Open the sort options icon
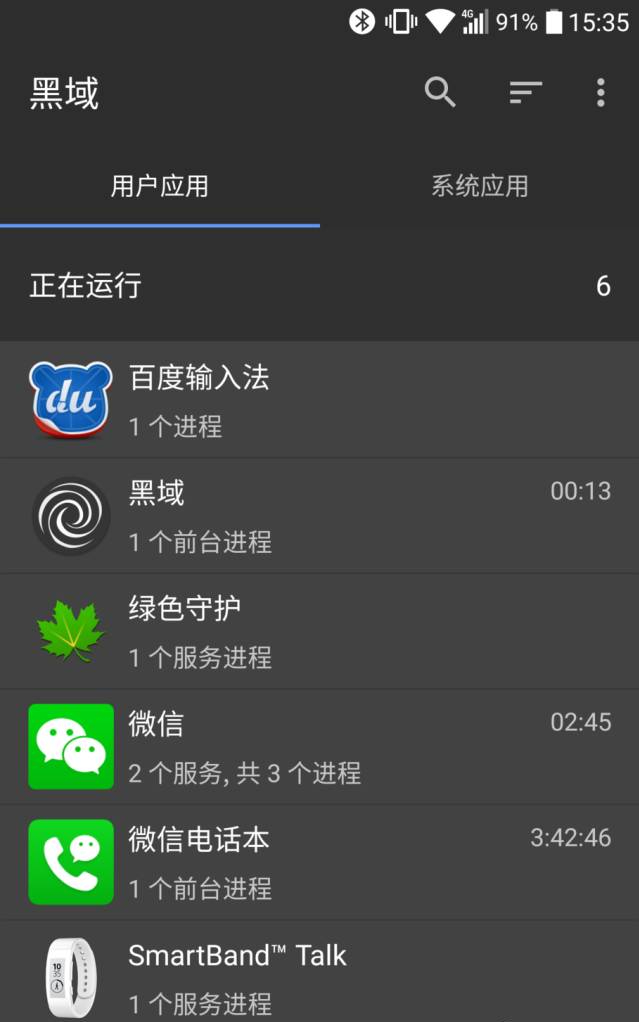Viewport: 639px width, 1022px height. (525, 93)
